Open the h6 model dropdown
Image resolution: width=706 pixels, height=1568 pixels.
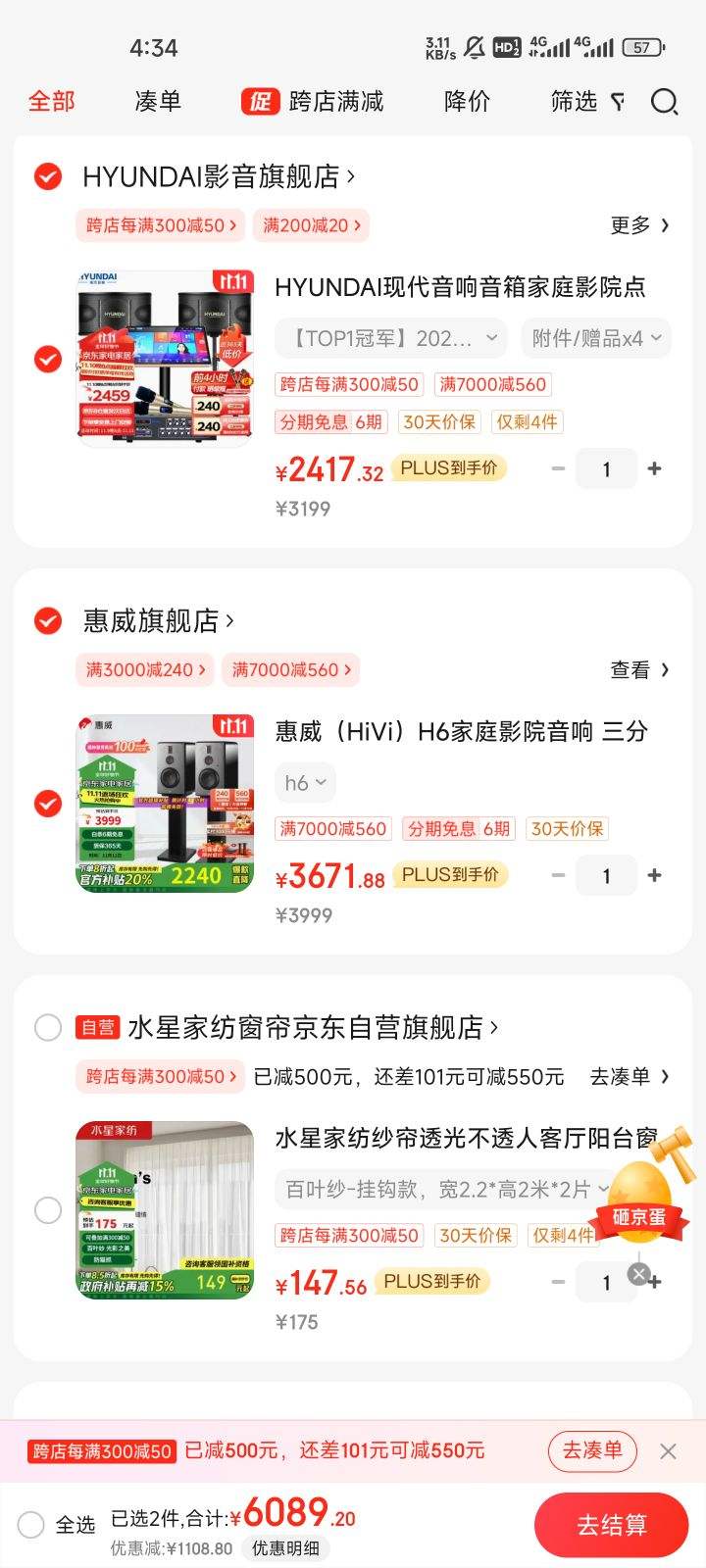304,782
